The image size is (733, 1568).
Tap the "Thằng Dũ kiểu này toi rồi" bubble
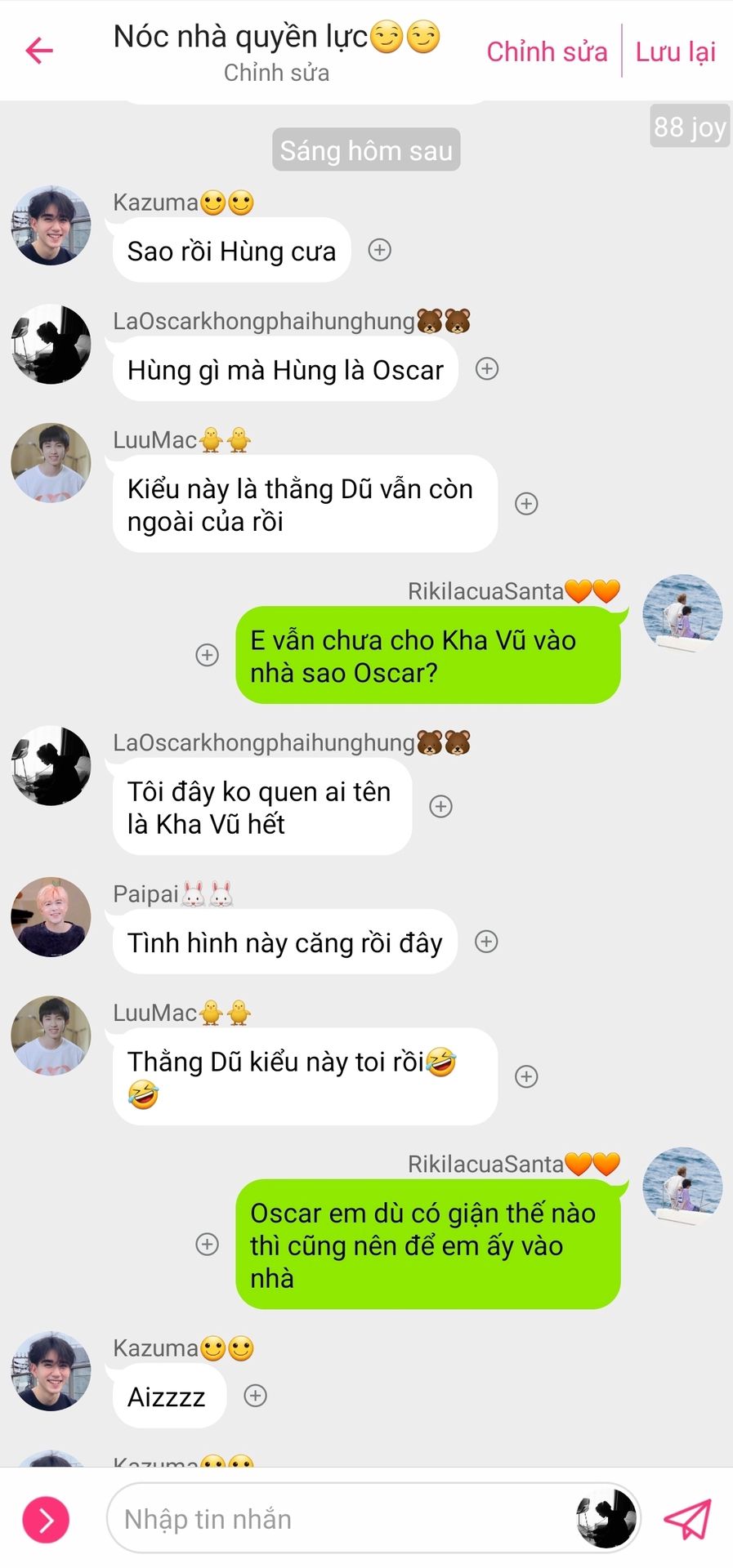coord(304,1076)
